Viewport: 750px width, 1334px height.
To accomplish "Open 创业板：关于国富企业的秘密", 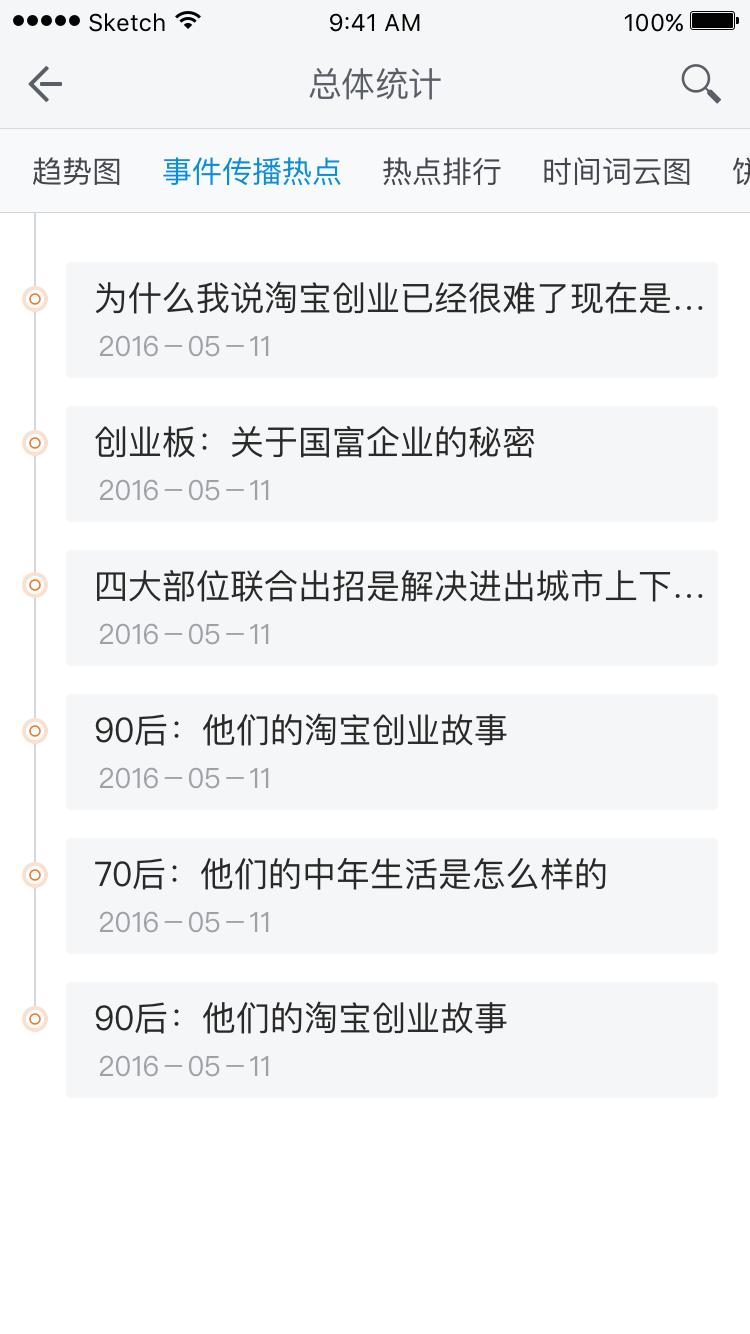I will pyautogui.click(x=392, y=464).
